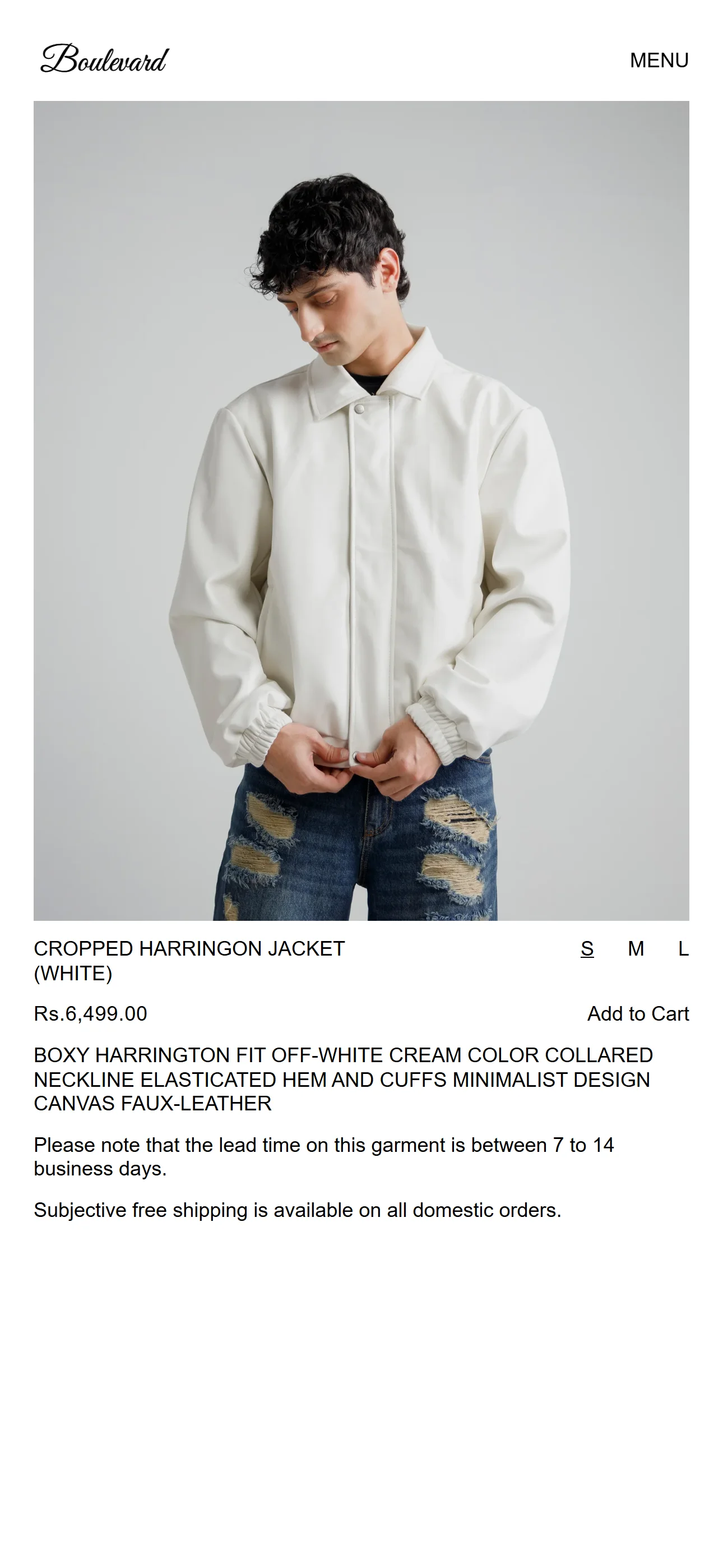Open the jacket product photo
723x1568 pixels.
[361, 511]
